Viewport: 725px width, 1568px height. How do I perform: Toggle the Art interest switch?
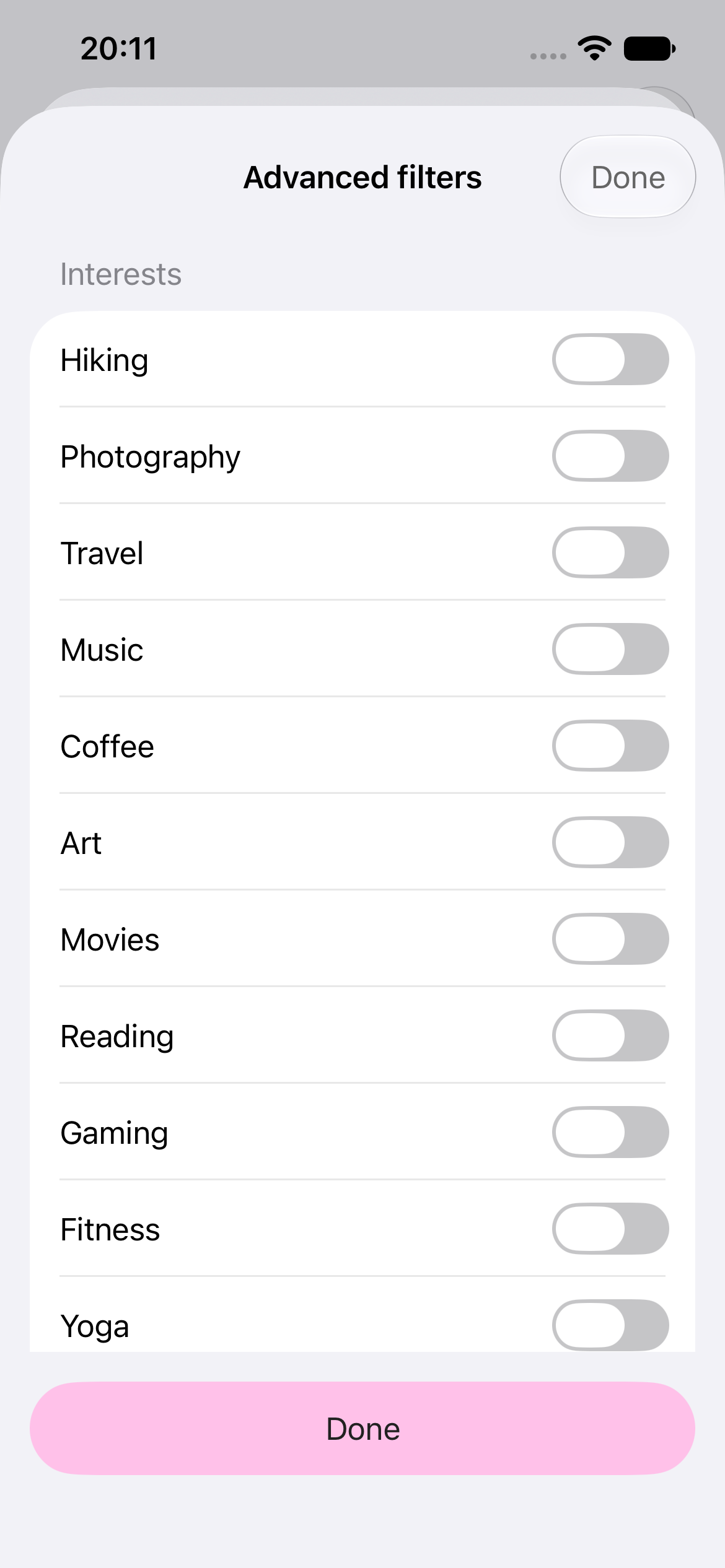pyautogui.click(x=610, y=843)
